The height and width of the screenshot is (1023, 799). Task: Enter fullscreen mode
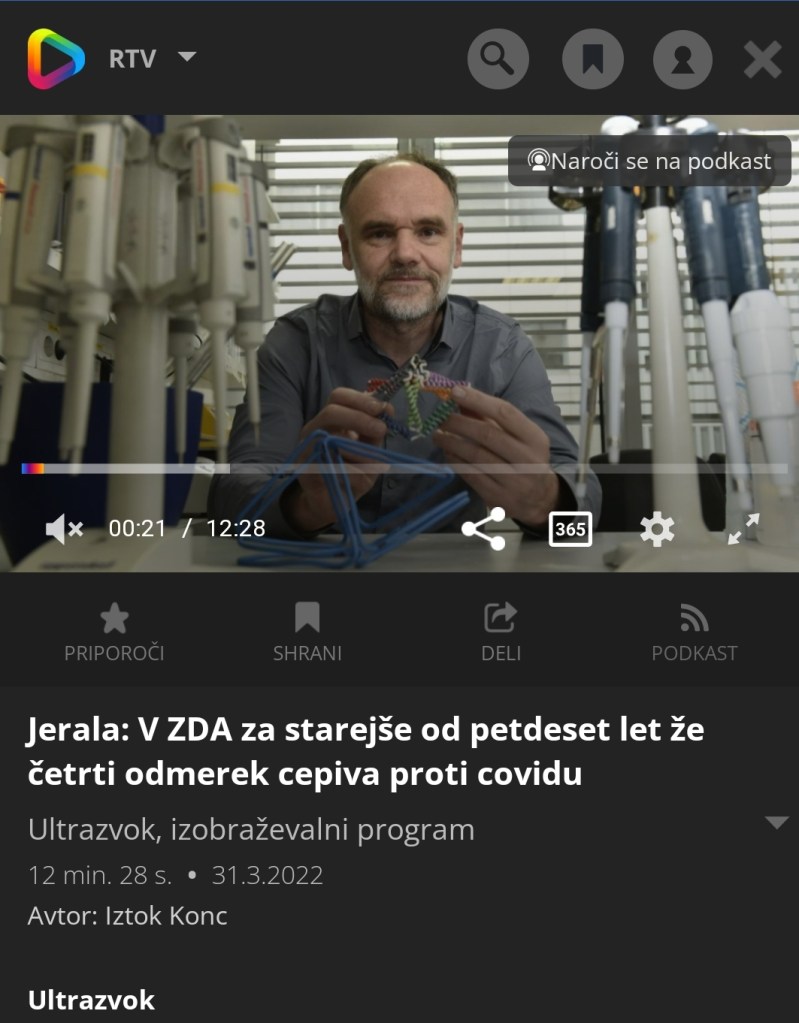tap(743, 529)
